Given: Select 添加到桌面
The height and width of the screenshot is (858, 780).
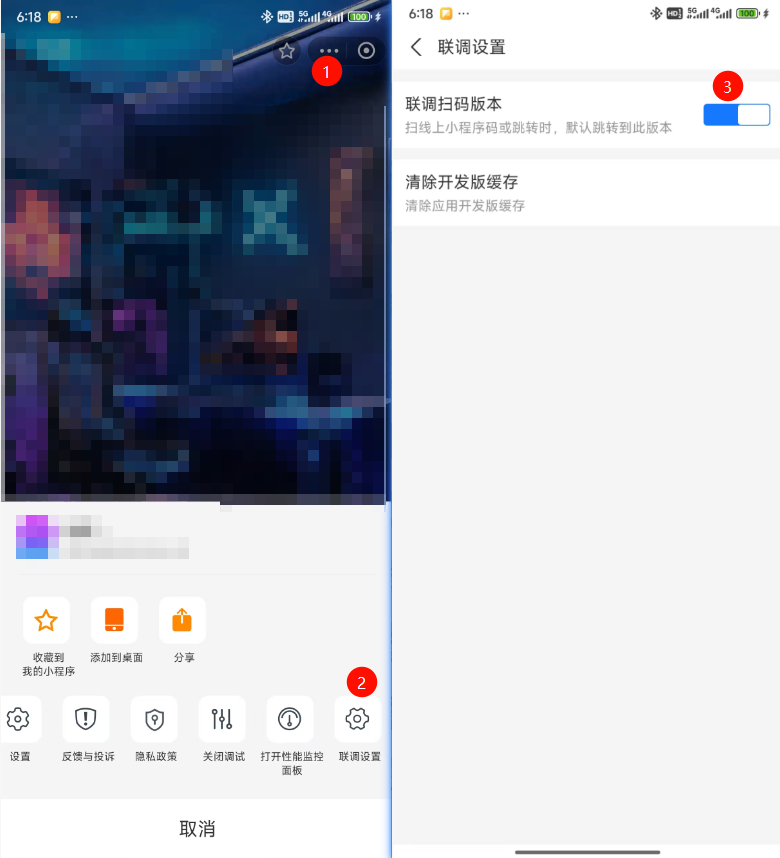Looking at the screenshot, I should 115,621.
